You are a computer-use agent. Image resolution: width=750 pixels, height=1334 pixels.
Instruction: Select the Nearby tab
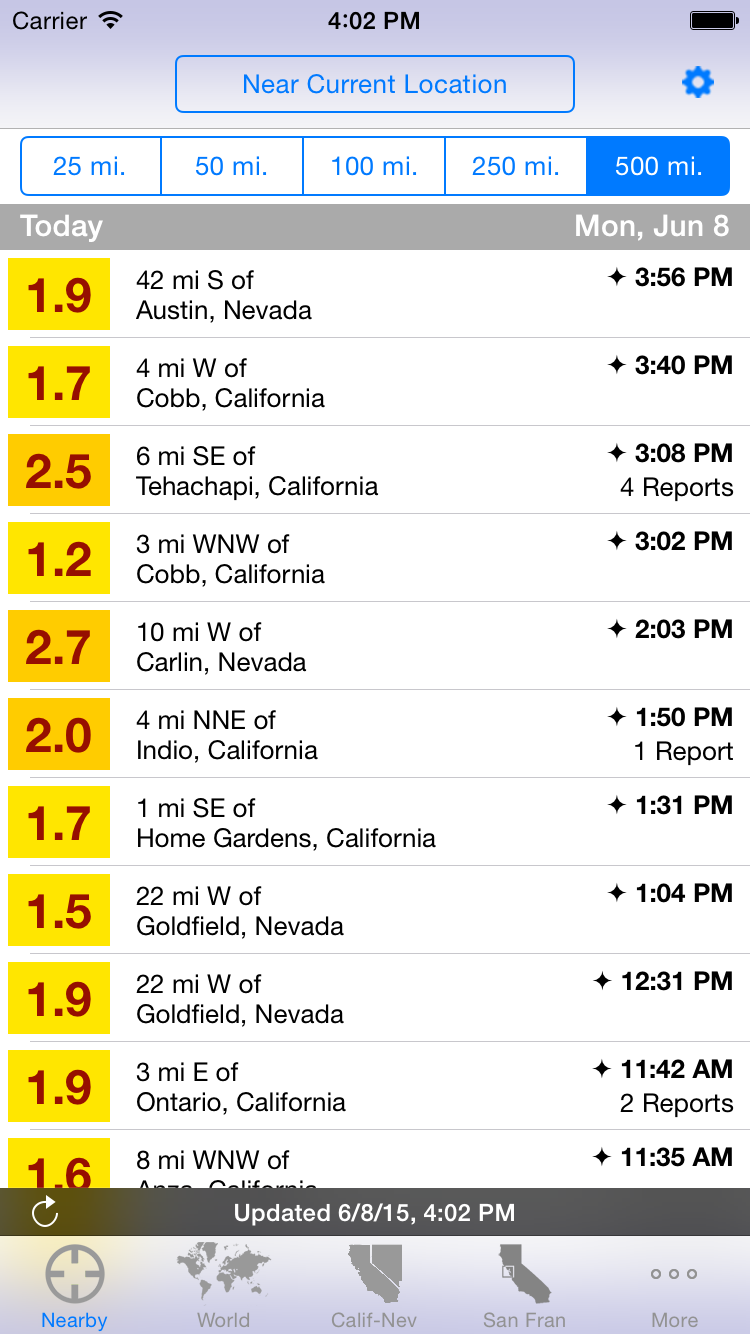74,1284
